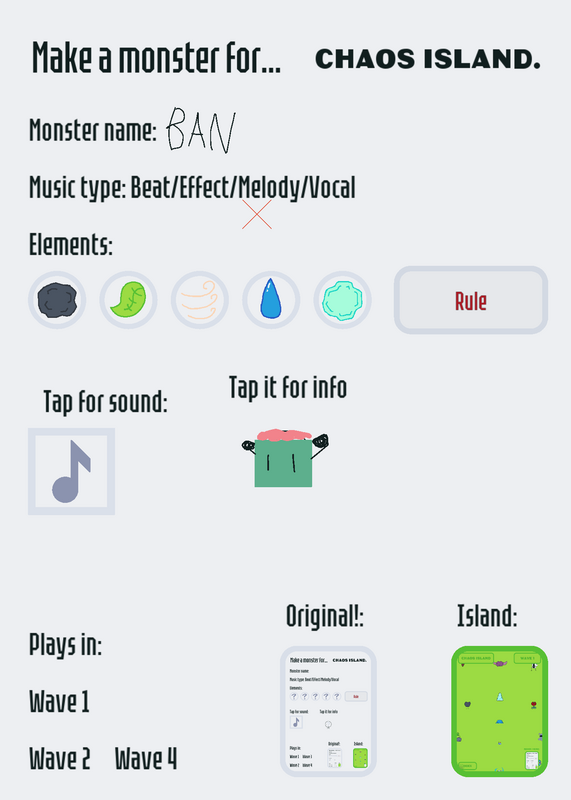The height and width of the screenshot is (800, 571).
Task: Open the Original template thumbnail
Action: (x=328, y=711)
